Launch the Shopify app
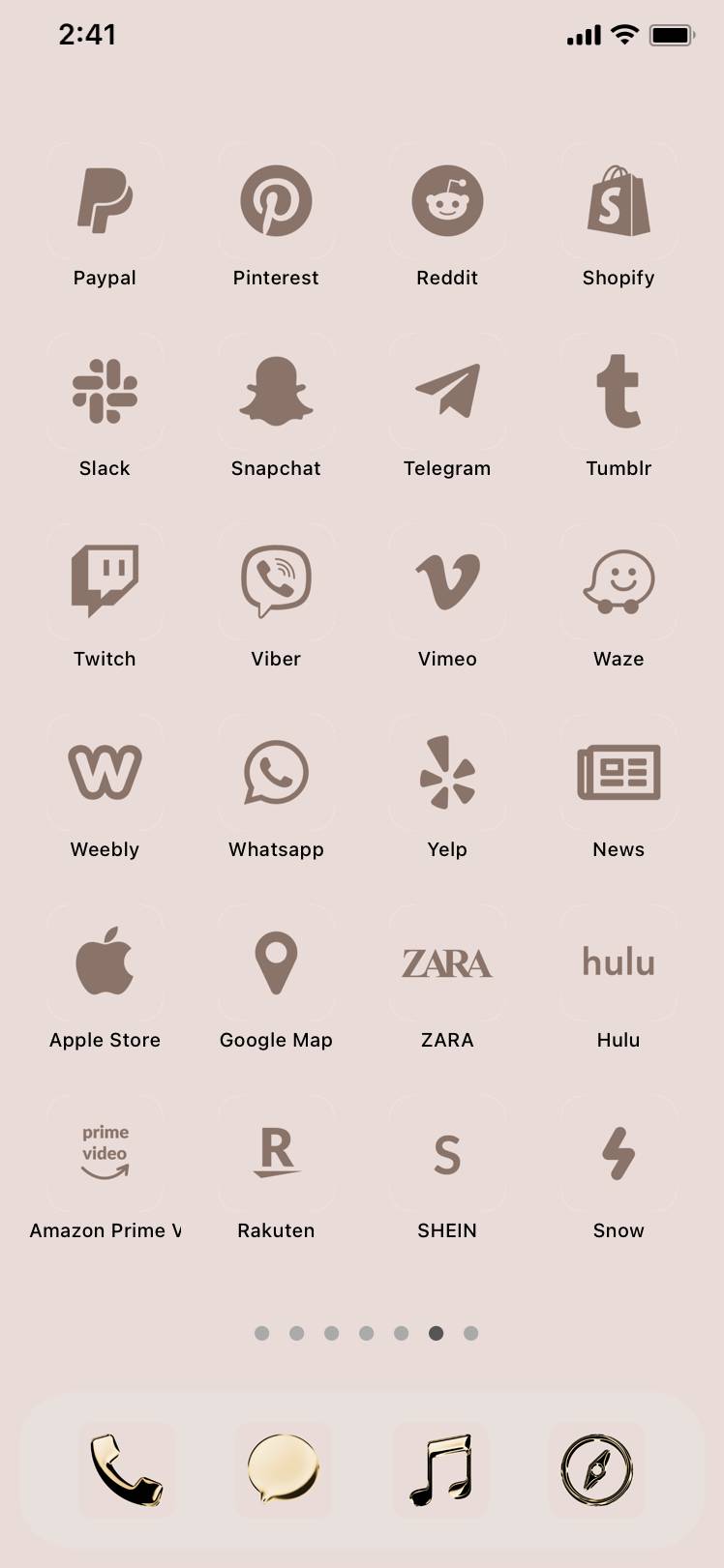This screenshot has height=1568, width=724. (x=618, y=201)
